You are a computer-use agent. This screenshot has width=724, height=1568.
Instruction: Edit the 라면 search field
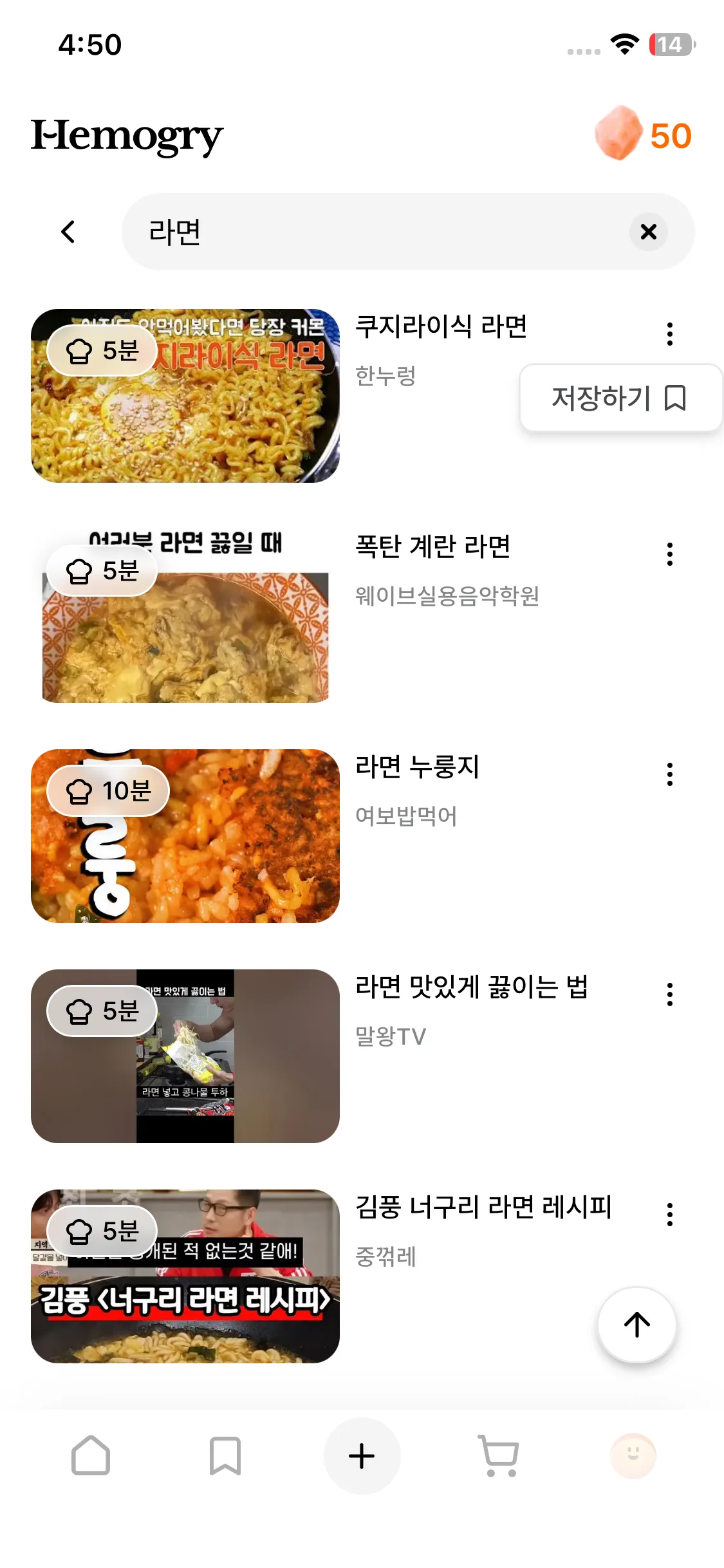click(373, 232)
